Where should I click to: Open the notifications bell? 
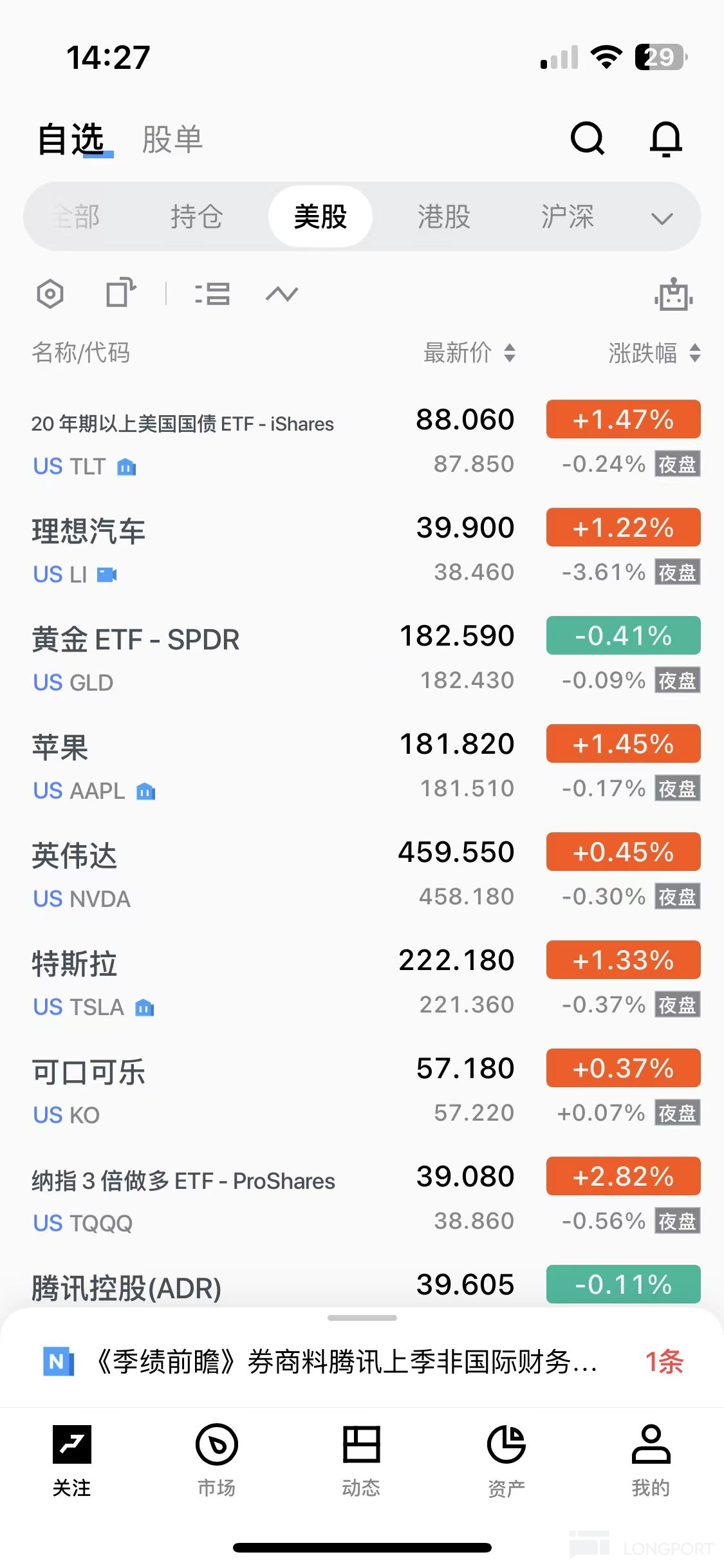(665, 138)
